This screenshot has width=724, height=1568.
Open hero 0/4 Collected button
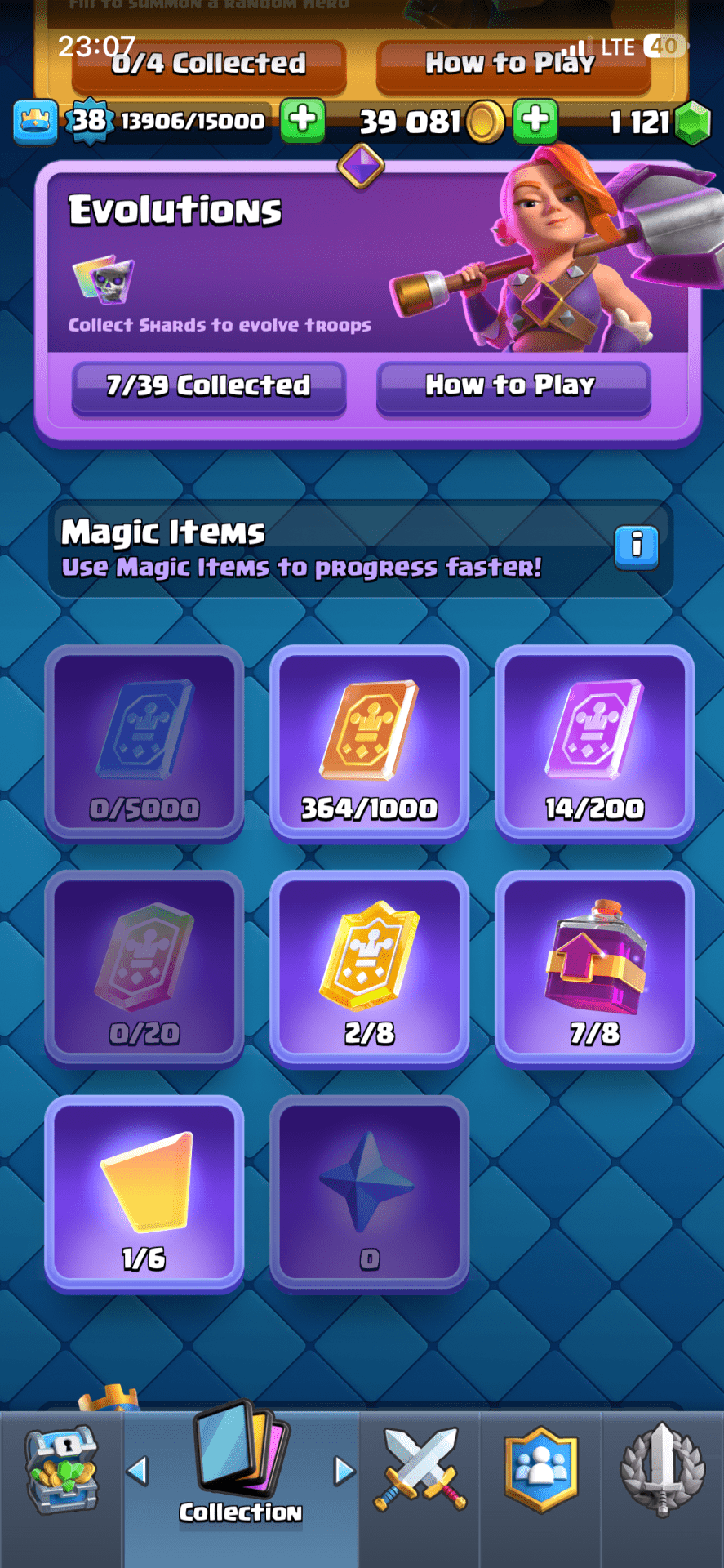point(208,64)
